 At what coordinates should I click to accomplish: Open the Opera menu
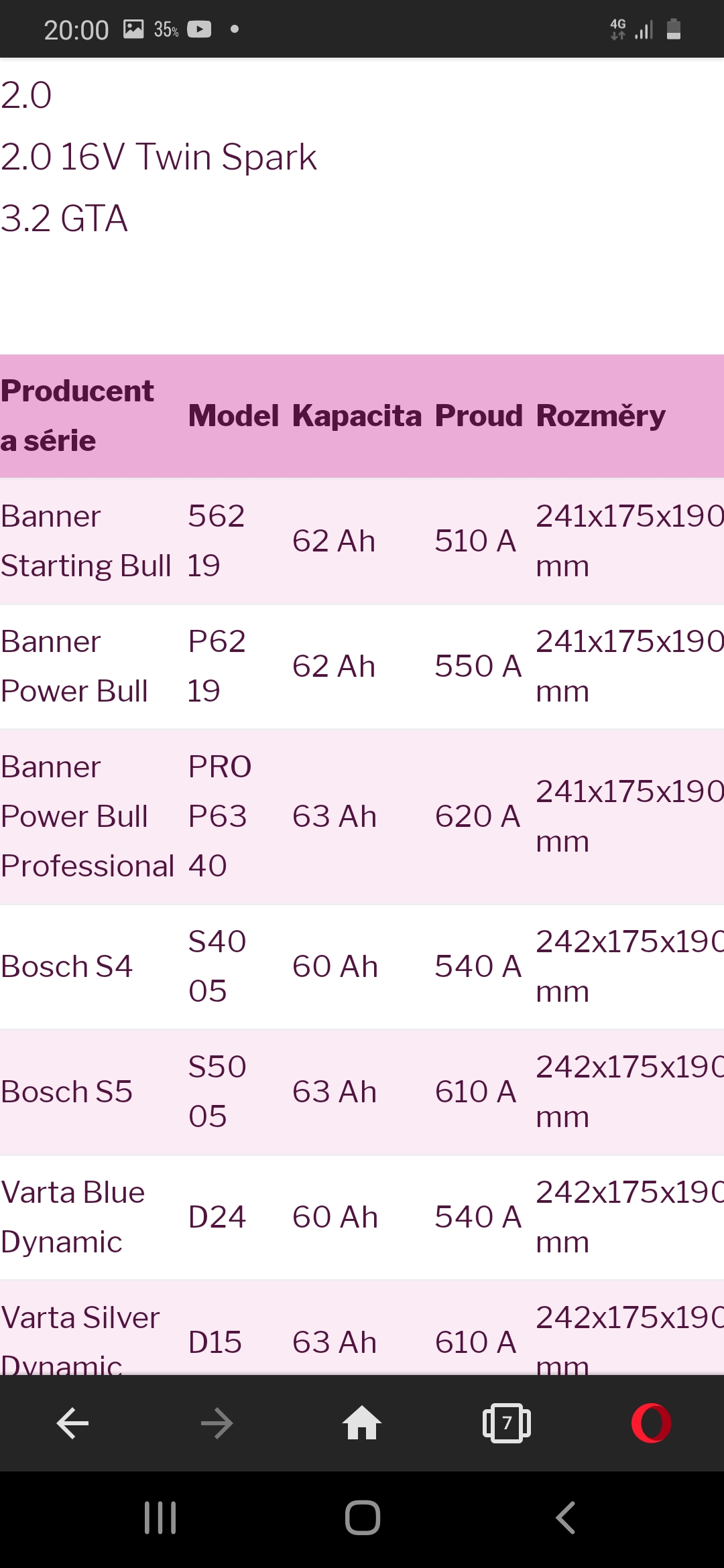(652, 1423)
